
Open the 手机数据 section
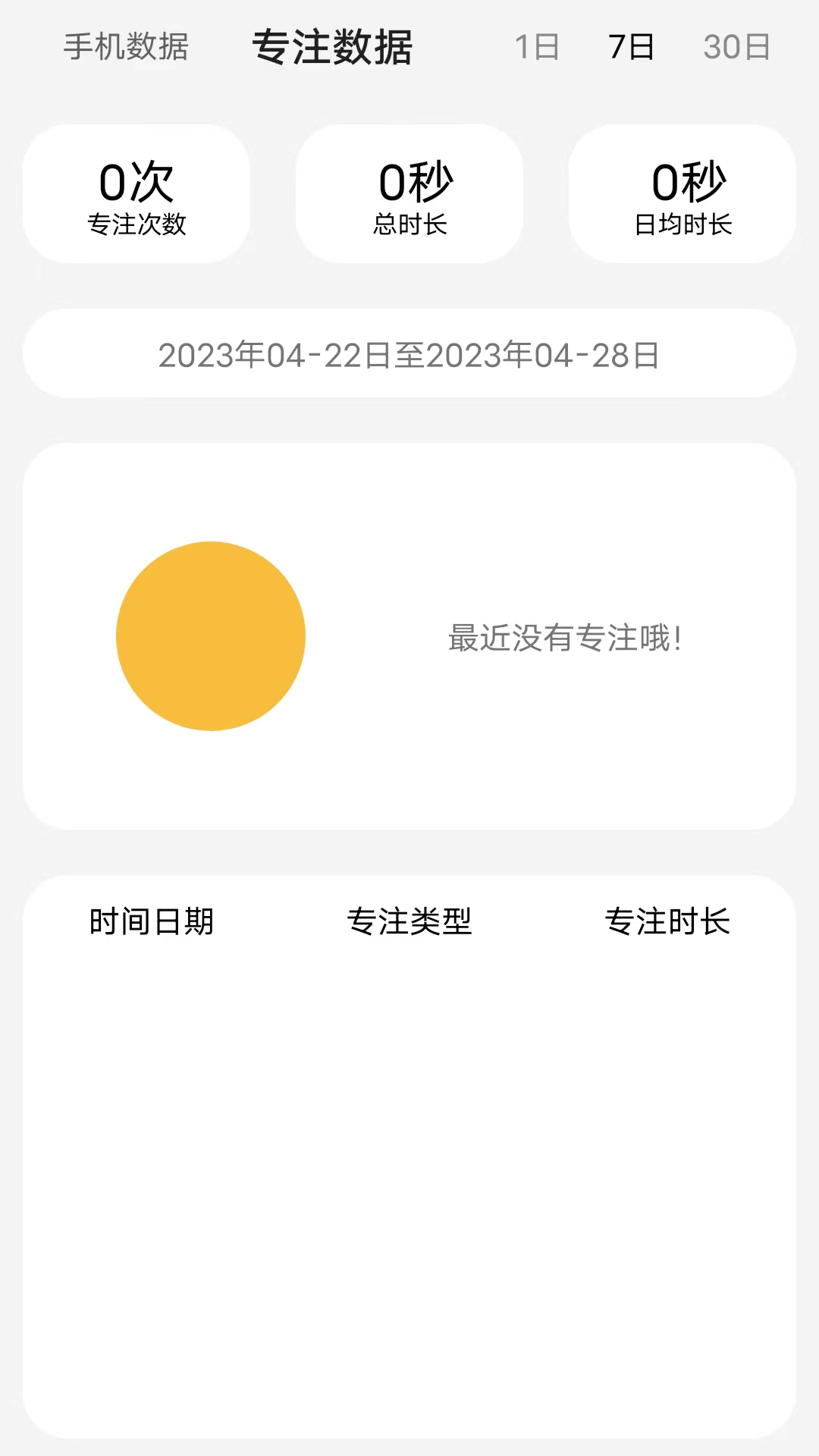pyautogui.click(x=127, y=47)
